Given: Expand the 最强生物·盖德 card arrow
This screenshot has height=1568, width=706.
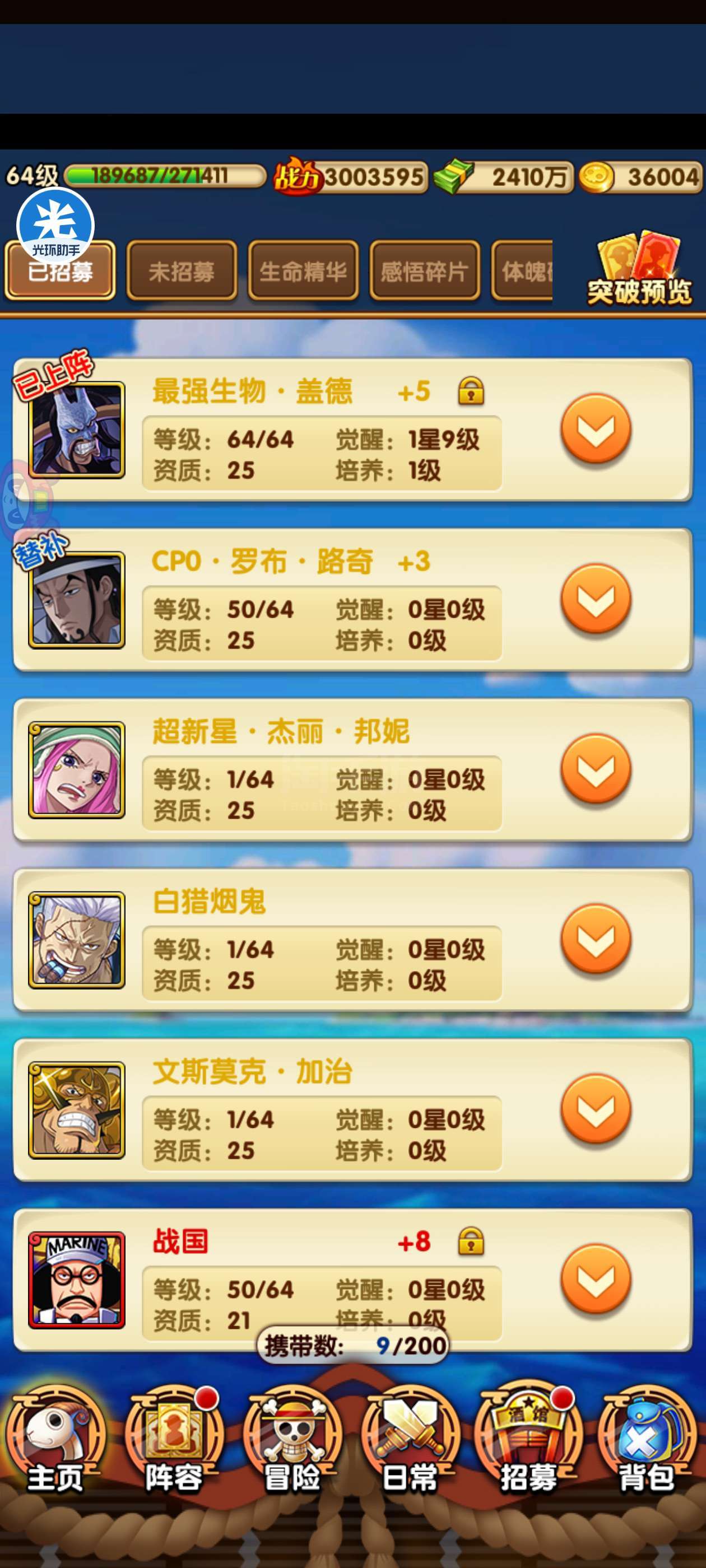Looking at the screenshot, I should 596,428.
